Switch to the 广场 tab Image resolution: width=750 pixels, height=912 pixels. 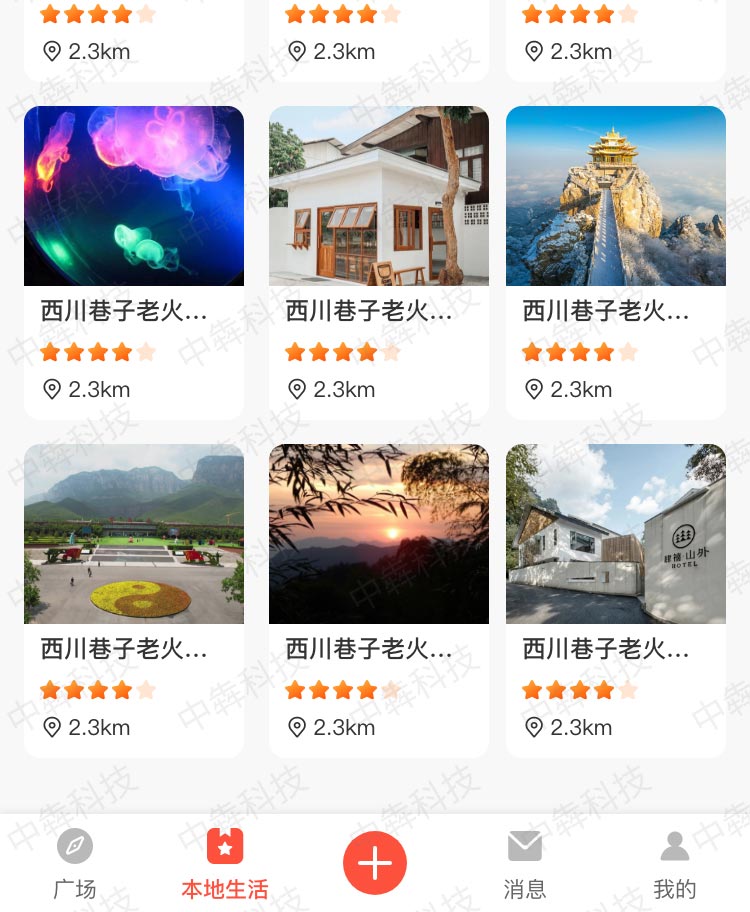click(75, 864)
